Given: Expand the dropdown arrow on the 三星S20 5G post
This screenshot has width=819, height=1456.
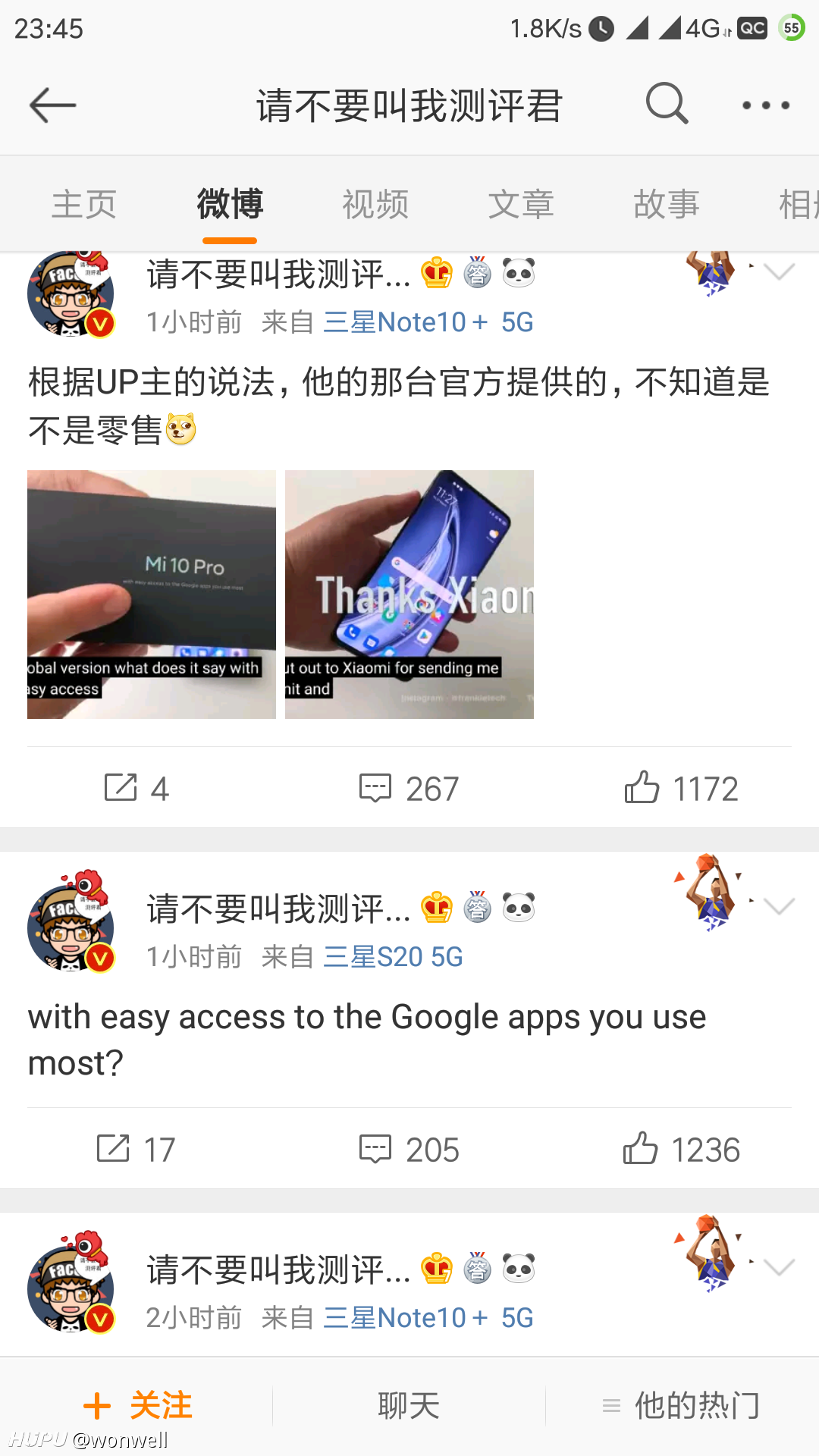Looking at the screenshot, I should [x=779, y=906].
